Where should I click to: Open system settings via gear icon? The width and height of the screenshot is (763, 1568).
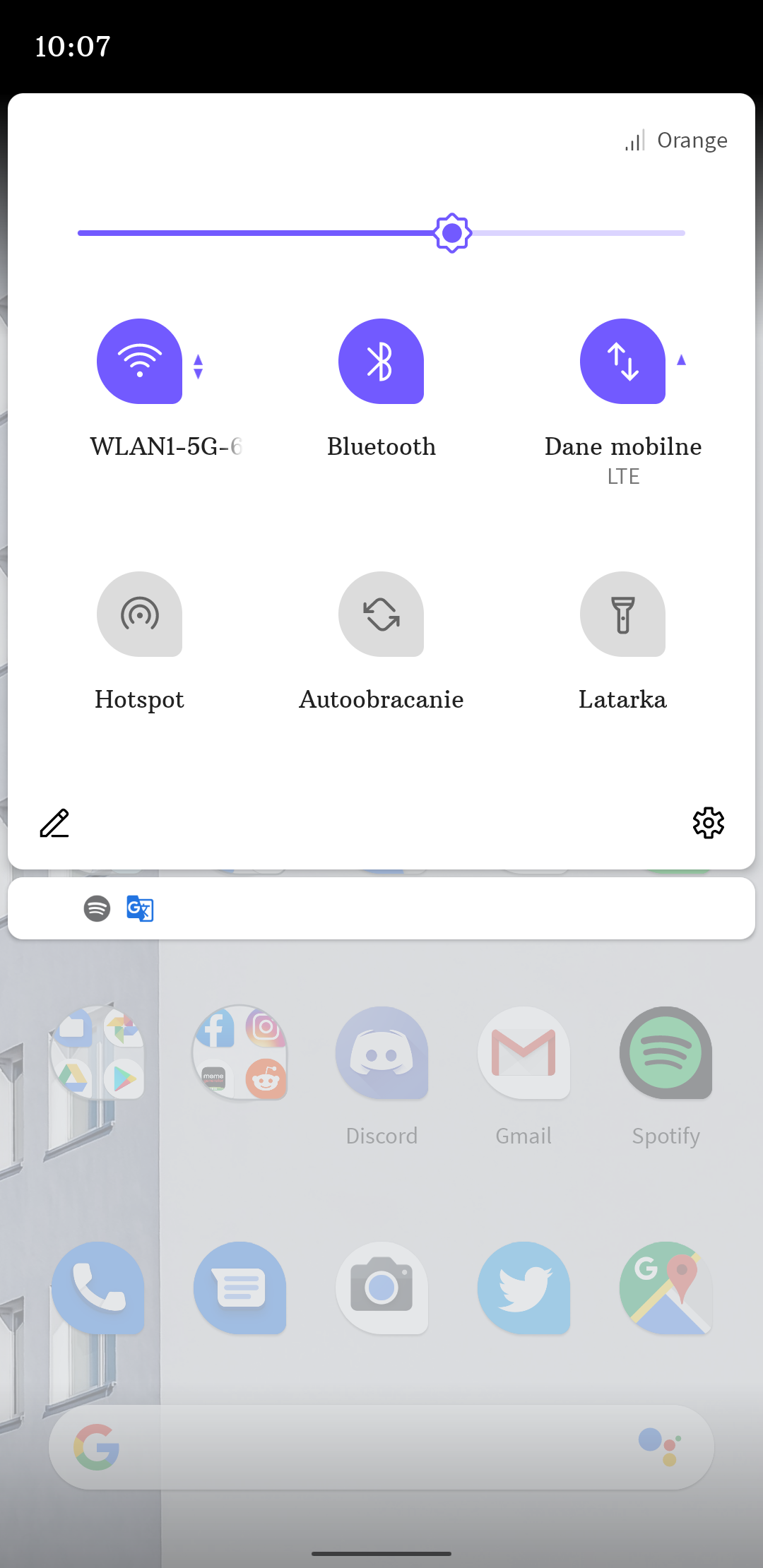(709, 823)
